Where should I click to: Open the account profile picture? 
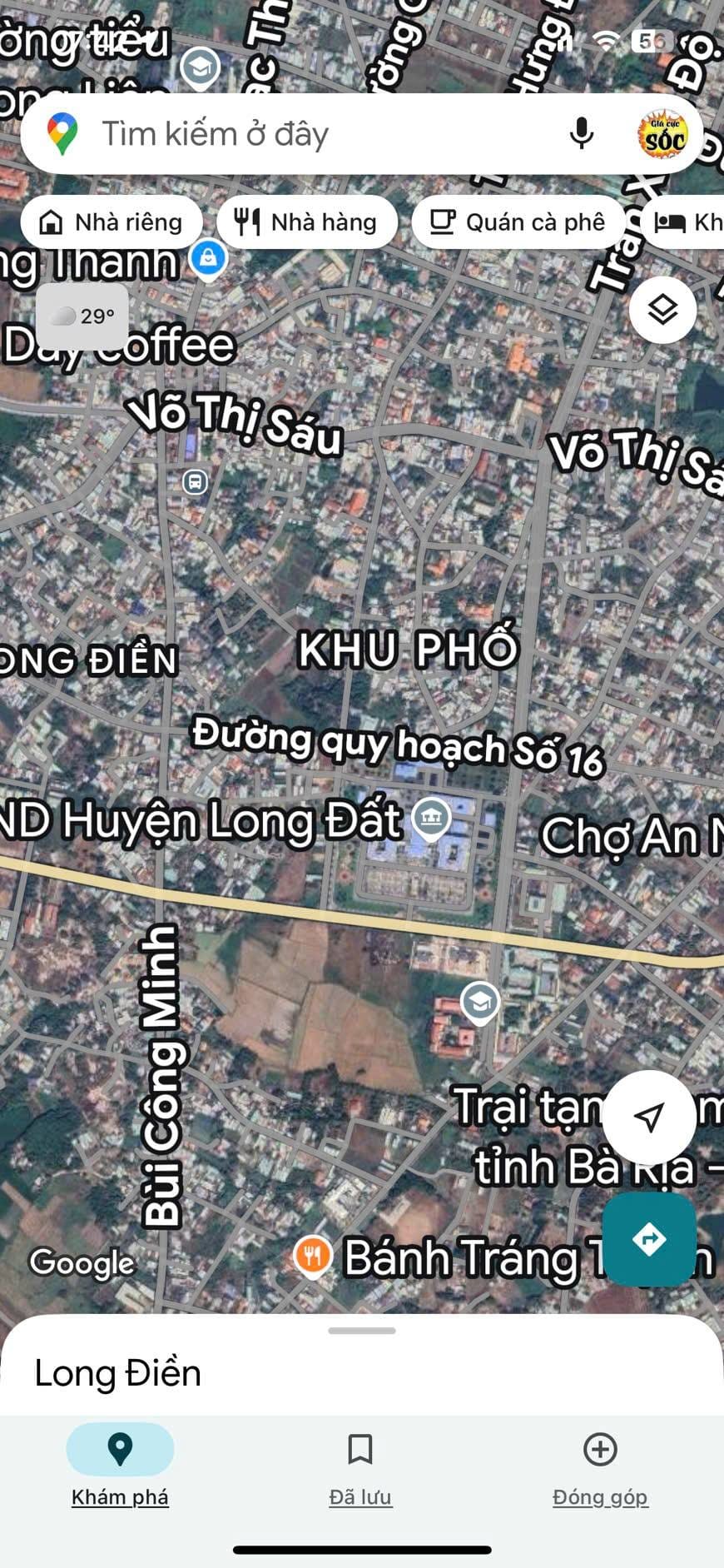pyautogui.click(x=663, y=134)
